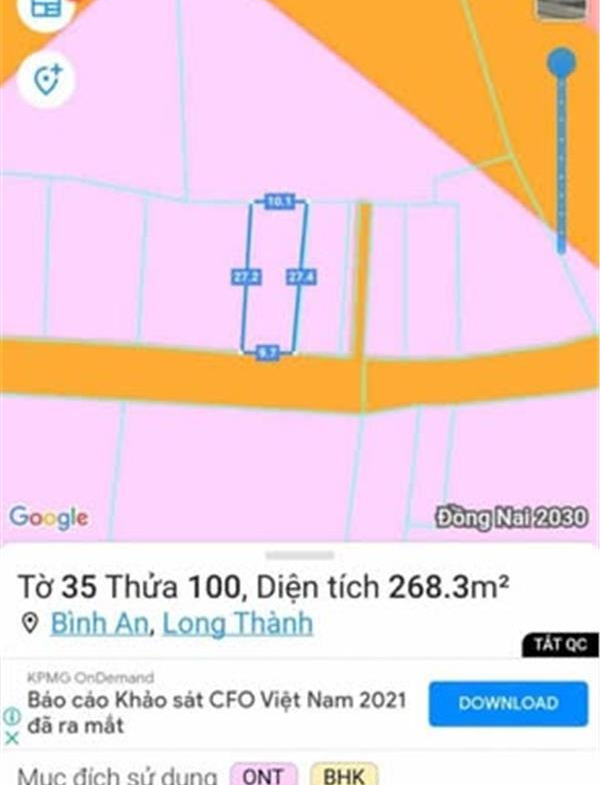The image size is (600, 785).
Task: Add a new location marker
Action: pos(47,79)
